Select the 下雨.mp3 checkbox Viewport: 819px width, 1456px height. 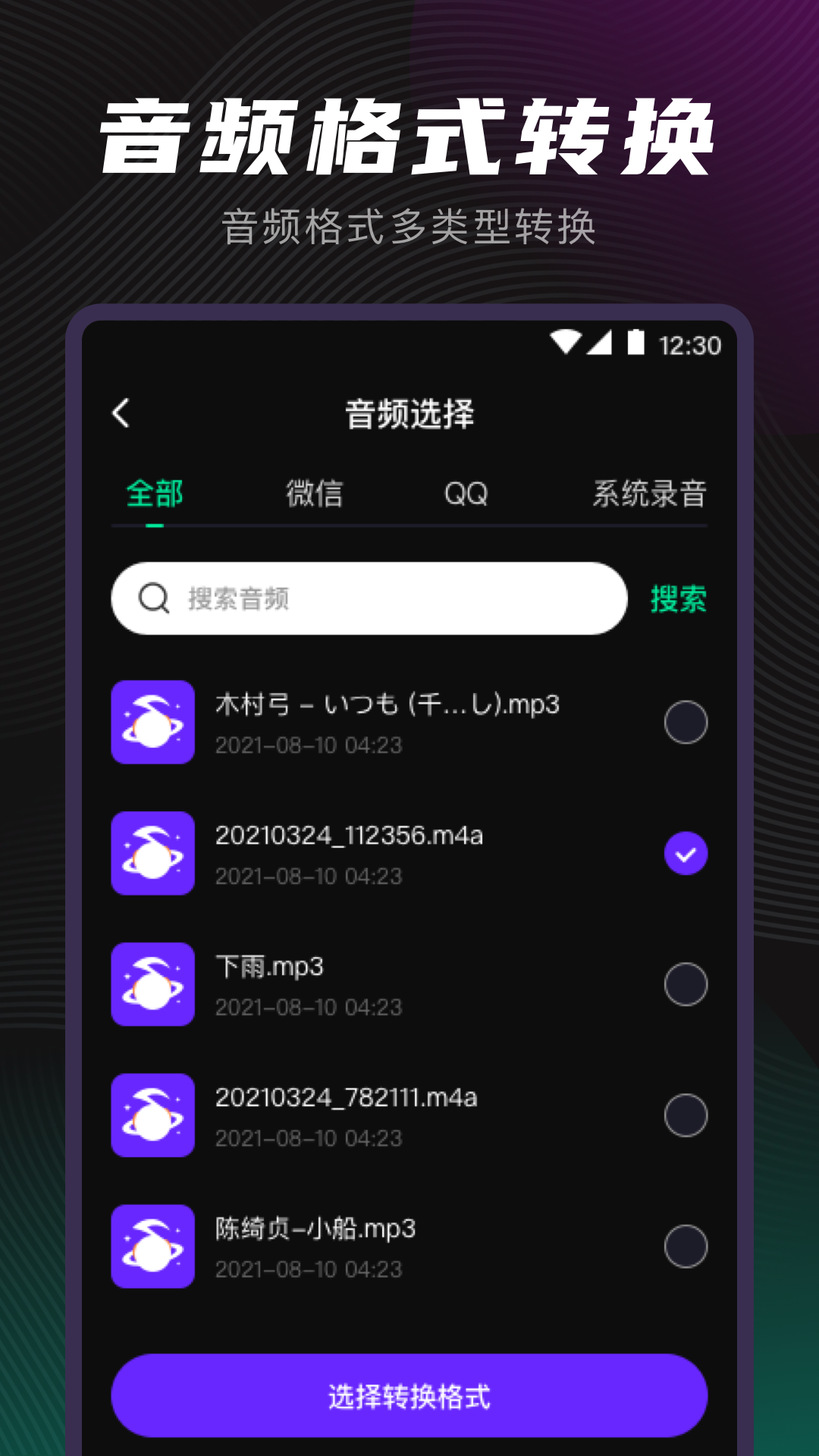685,986
